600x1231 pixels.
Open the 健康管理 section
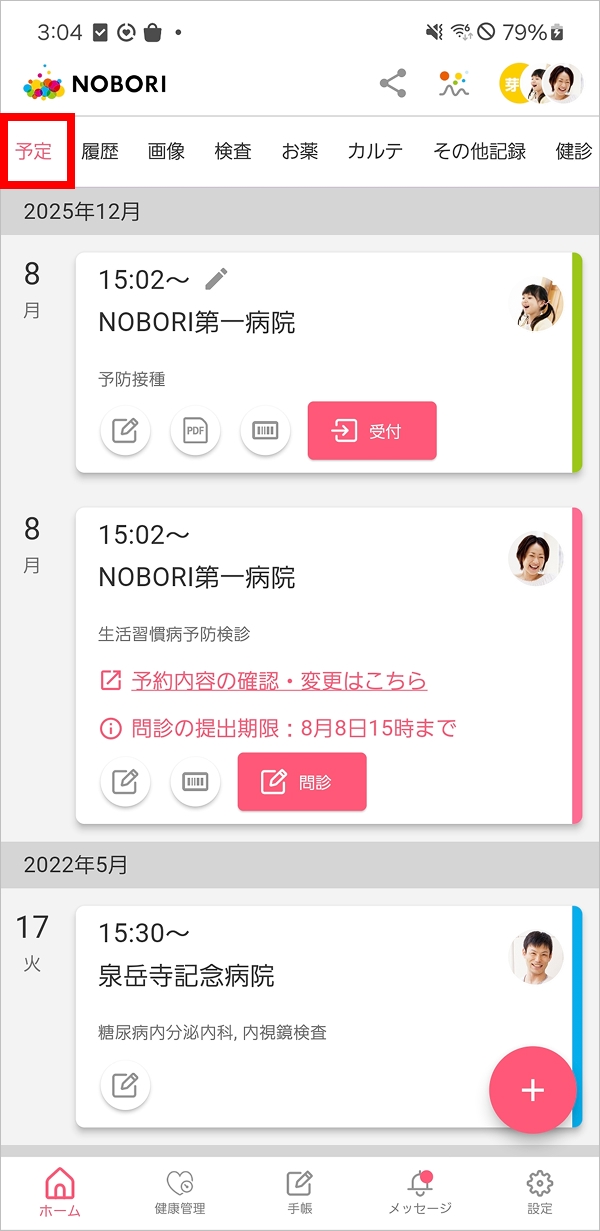(x=180, y=1193)
